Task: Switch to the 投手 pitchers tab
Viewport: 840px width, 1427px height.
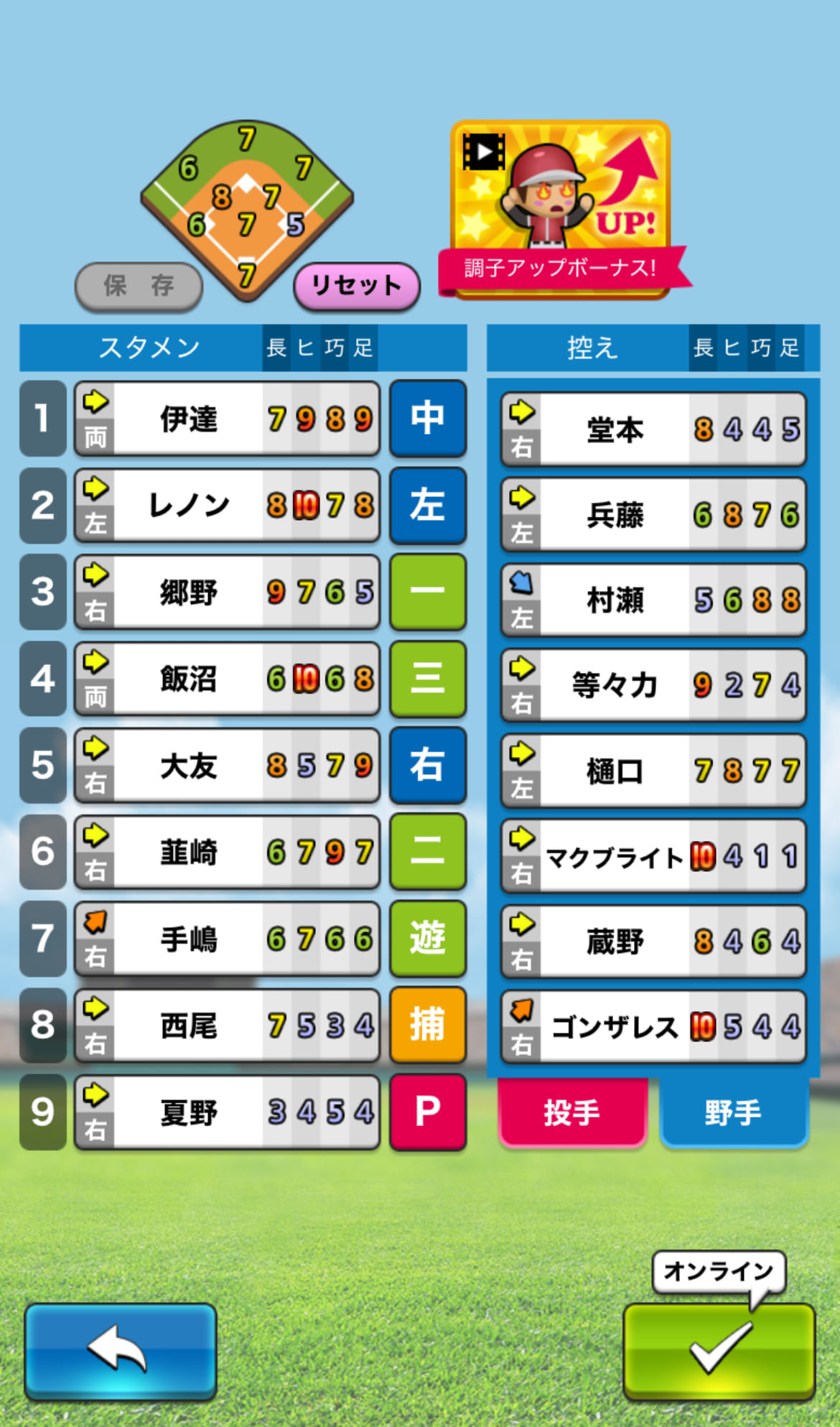Action: point(572,1112)
